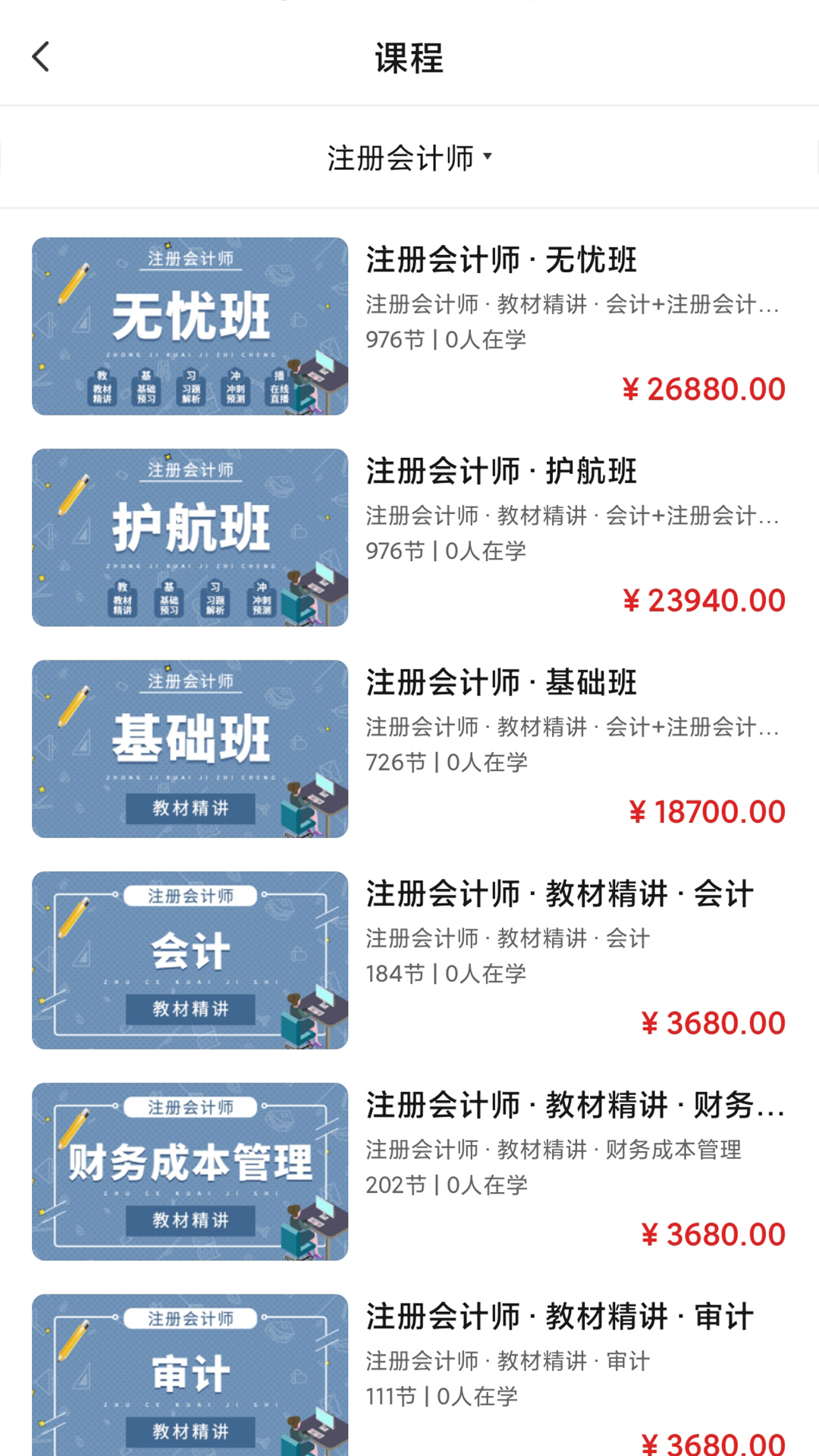819x1456 pixels.
Task: Select the 注册会计师·基础班 course title
Action: tap(503, 683)
